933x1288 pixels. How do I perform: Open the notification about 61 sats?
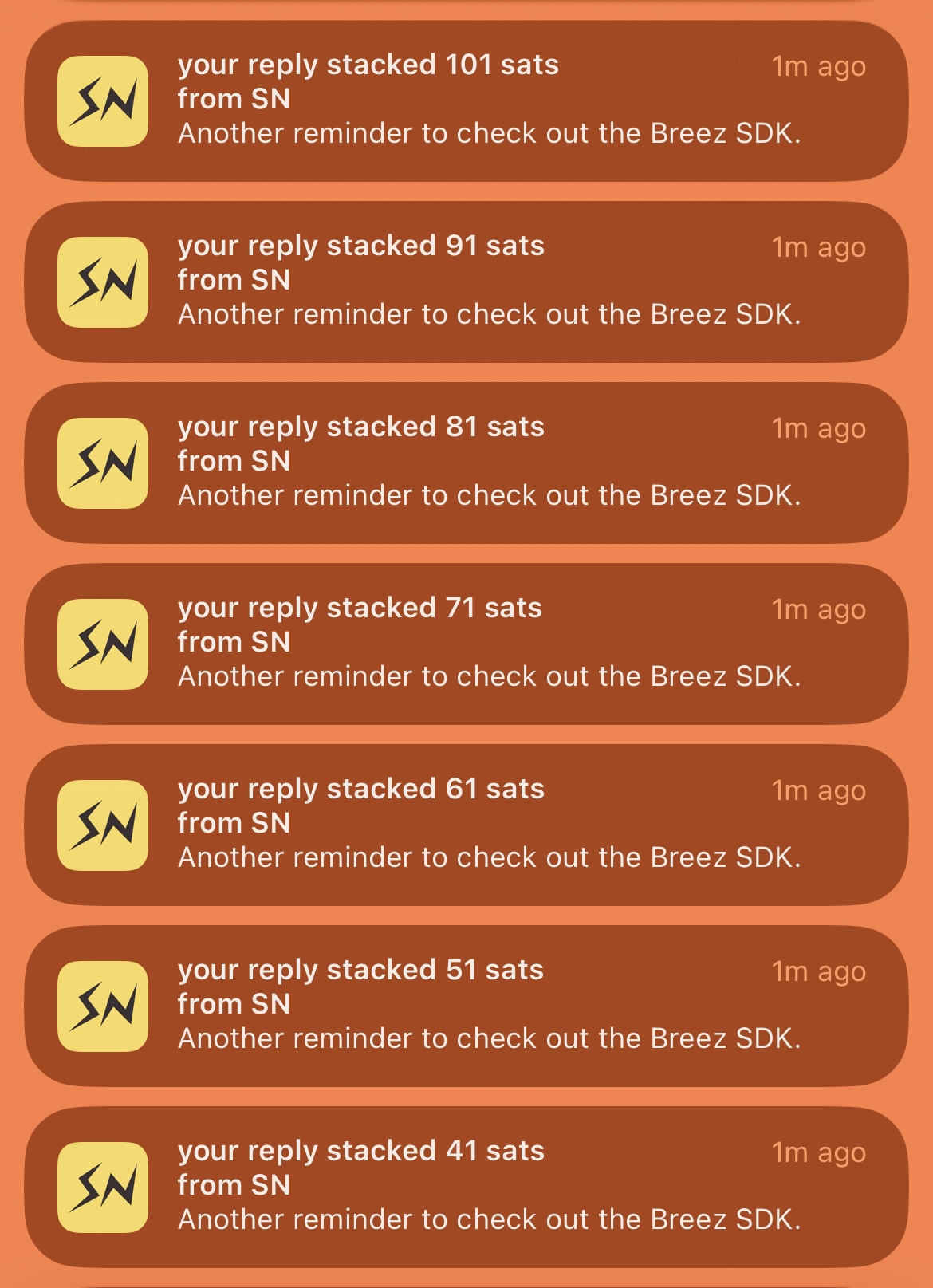[x=467, y=825]
